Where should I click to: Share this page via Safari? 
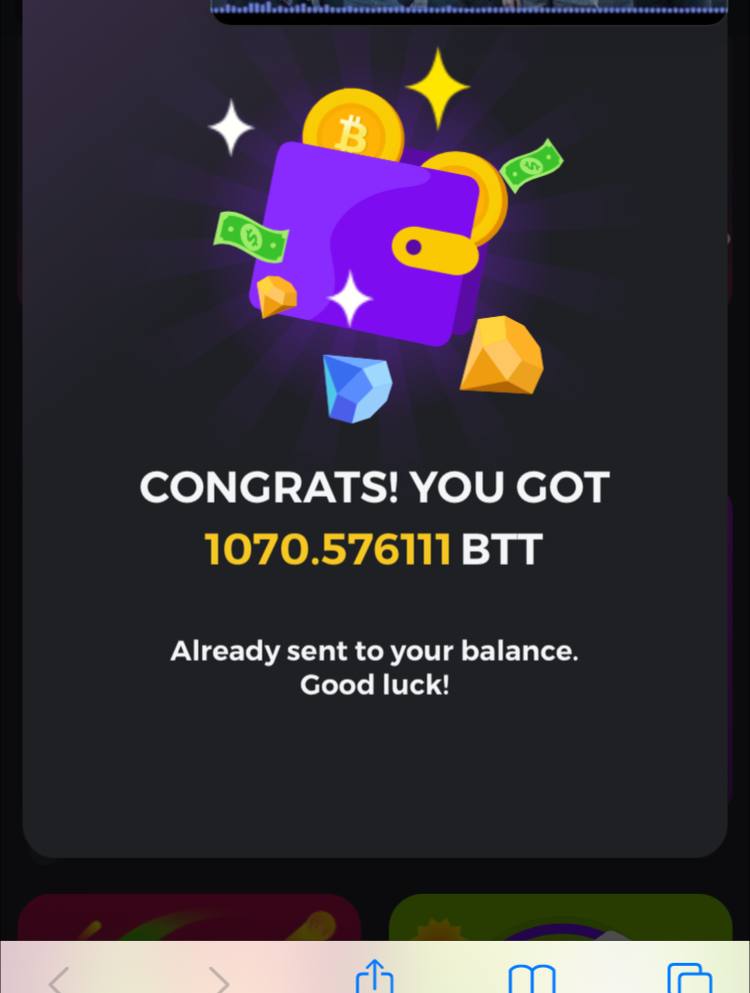tap(375, 977)
